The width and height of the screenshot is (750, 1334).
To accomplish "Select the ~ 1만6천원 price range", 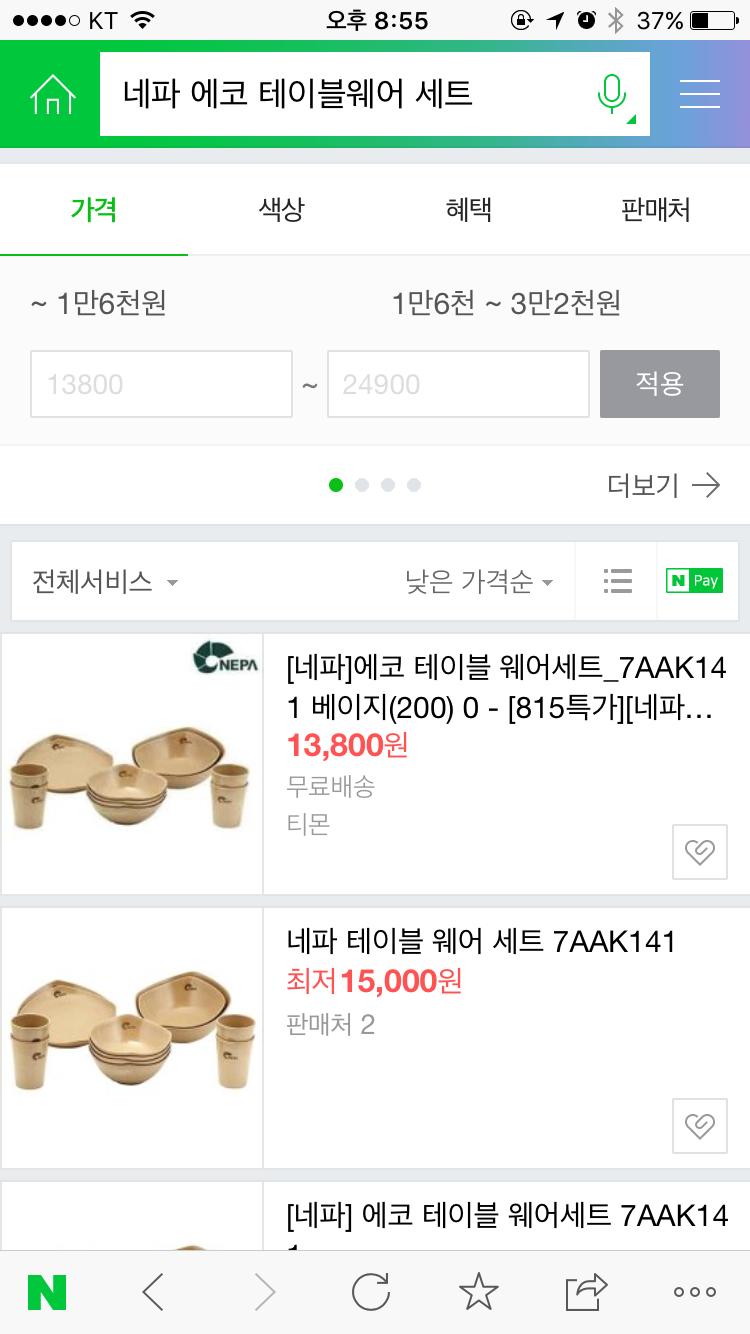I will pyautogui.click(x=99, y=303).
